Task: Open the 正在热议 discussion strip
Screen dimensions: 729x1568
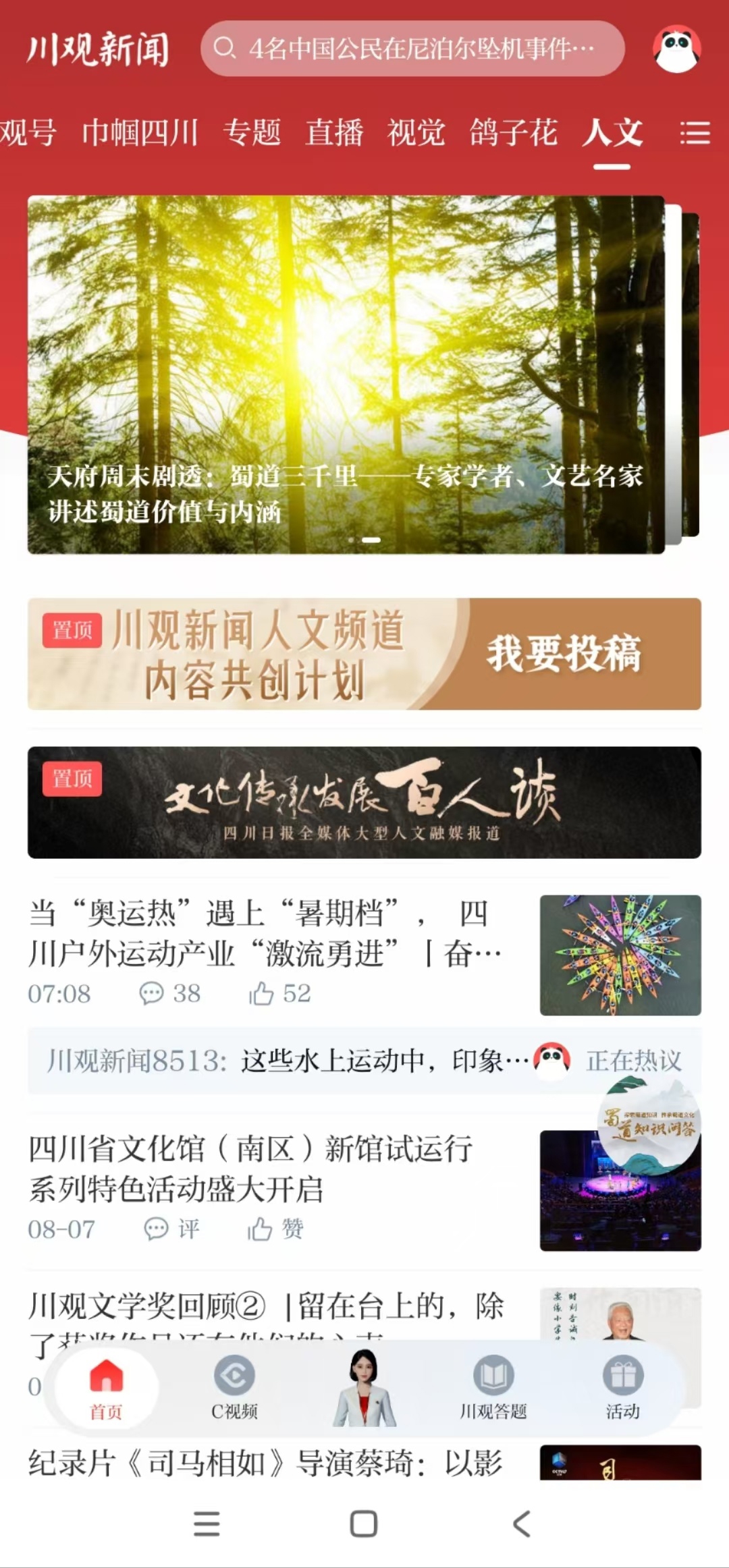Action: (x=364, y=1061)
